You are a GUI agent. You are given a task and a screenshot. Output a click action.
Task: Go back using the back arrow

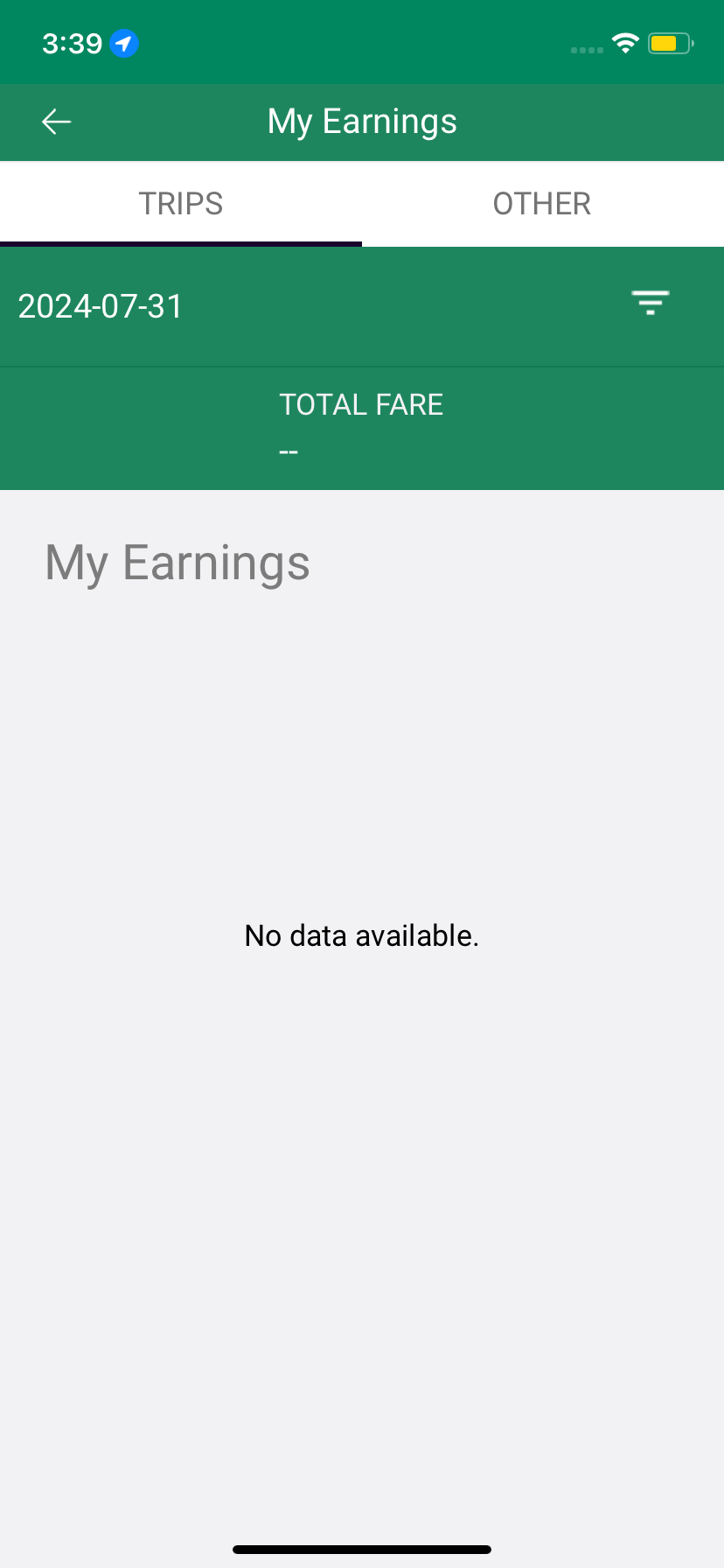point(57,122)
